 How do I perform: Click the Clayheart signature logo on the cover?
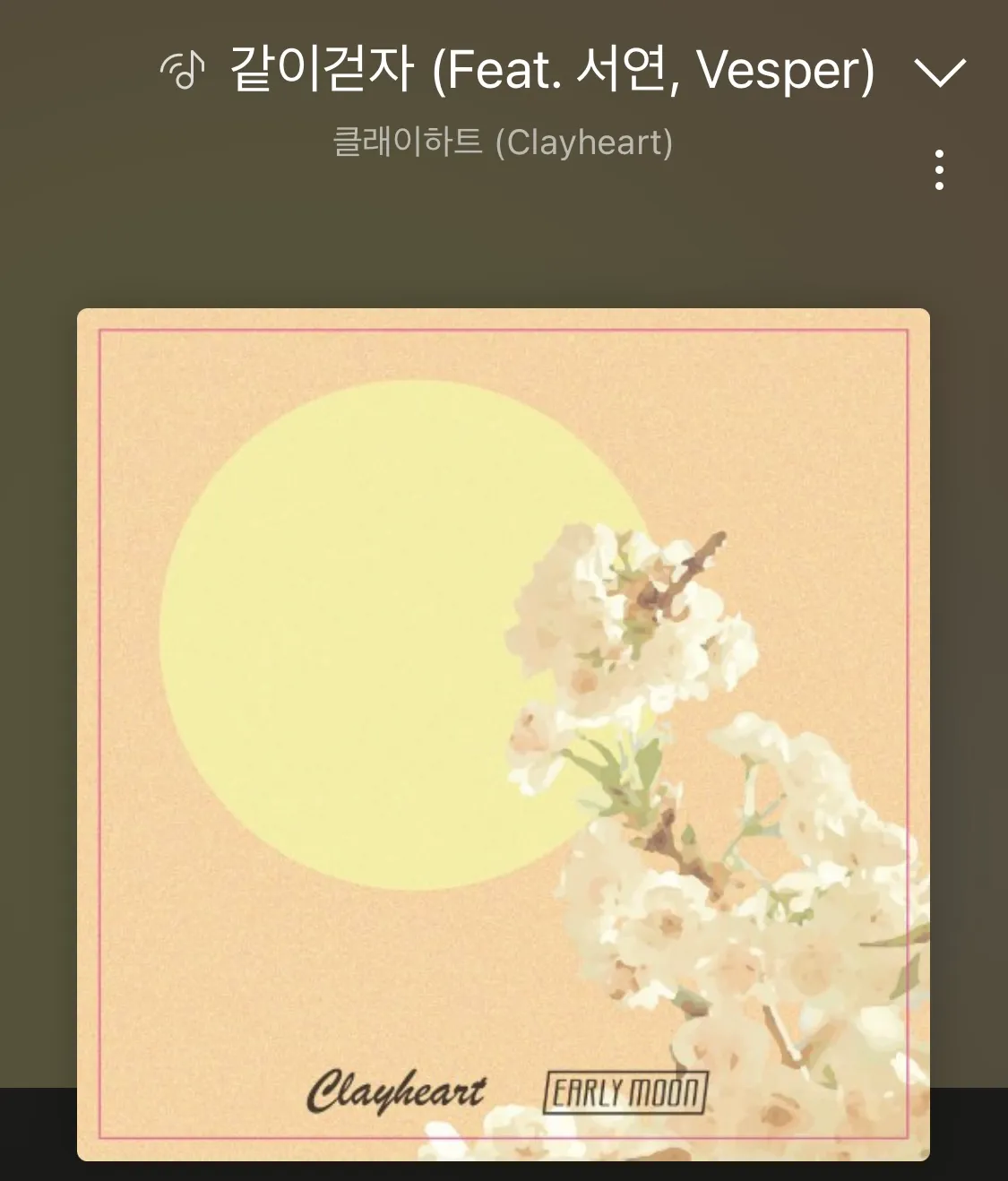pos(397,1091)
